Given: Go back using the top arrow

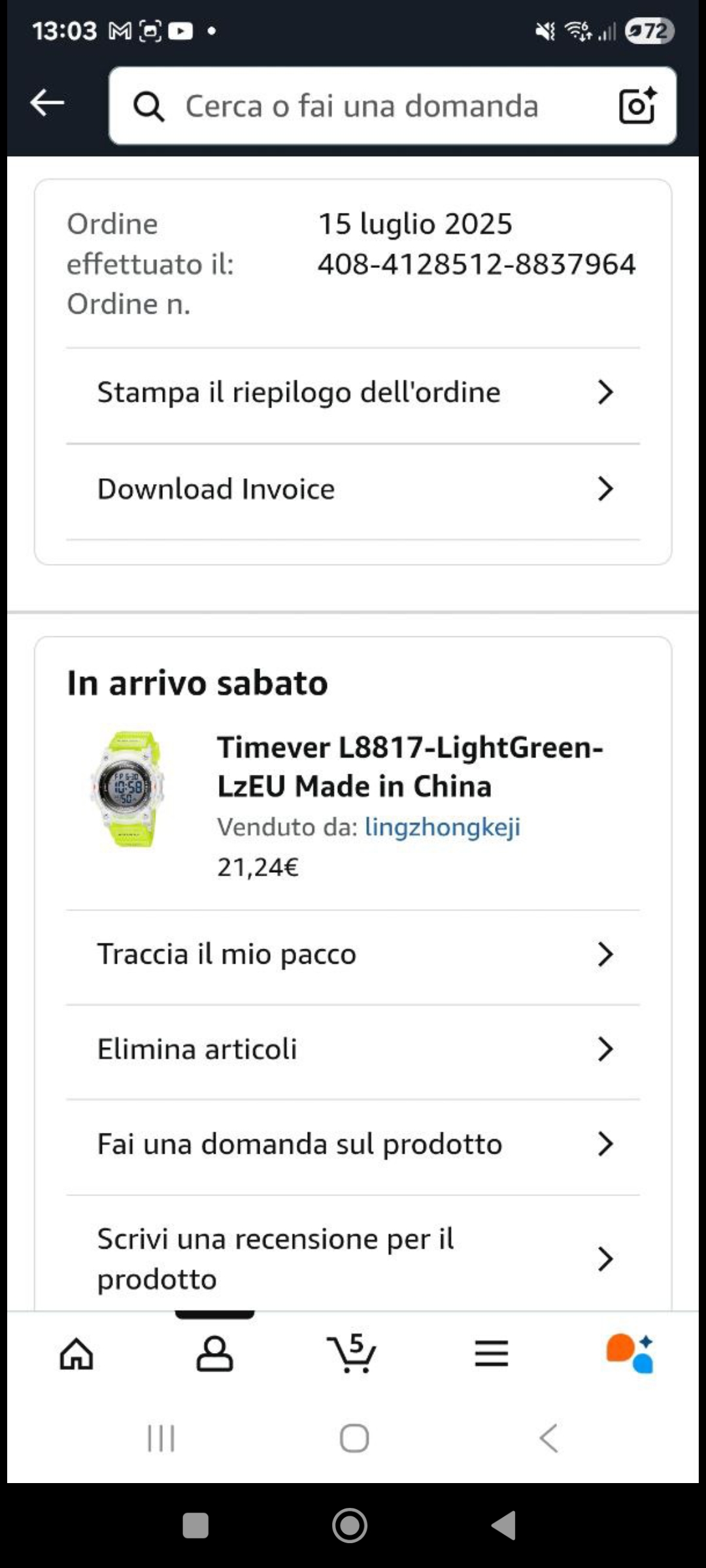Looking at the screenshot, I should (x=47, y=103).
